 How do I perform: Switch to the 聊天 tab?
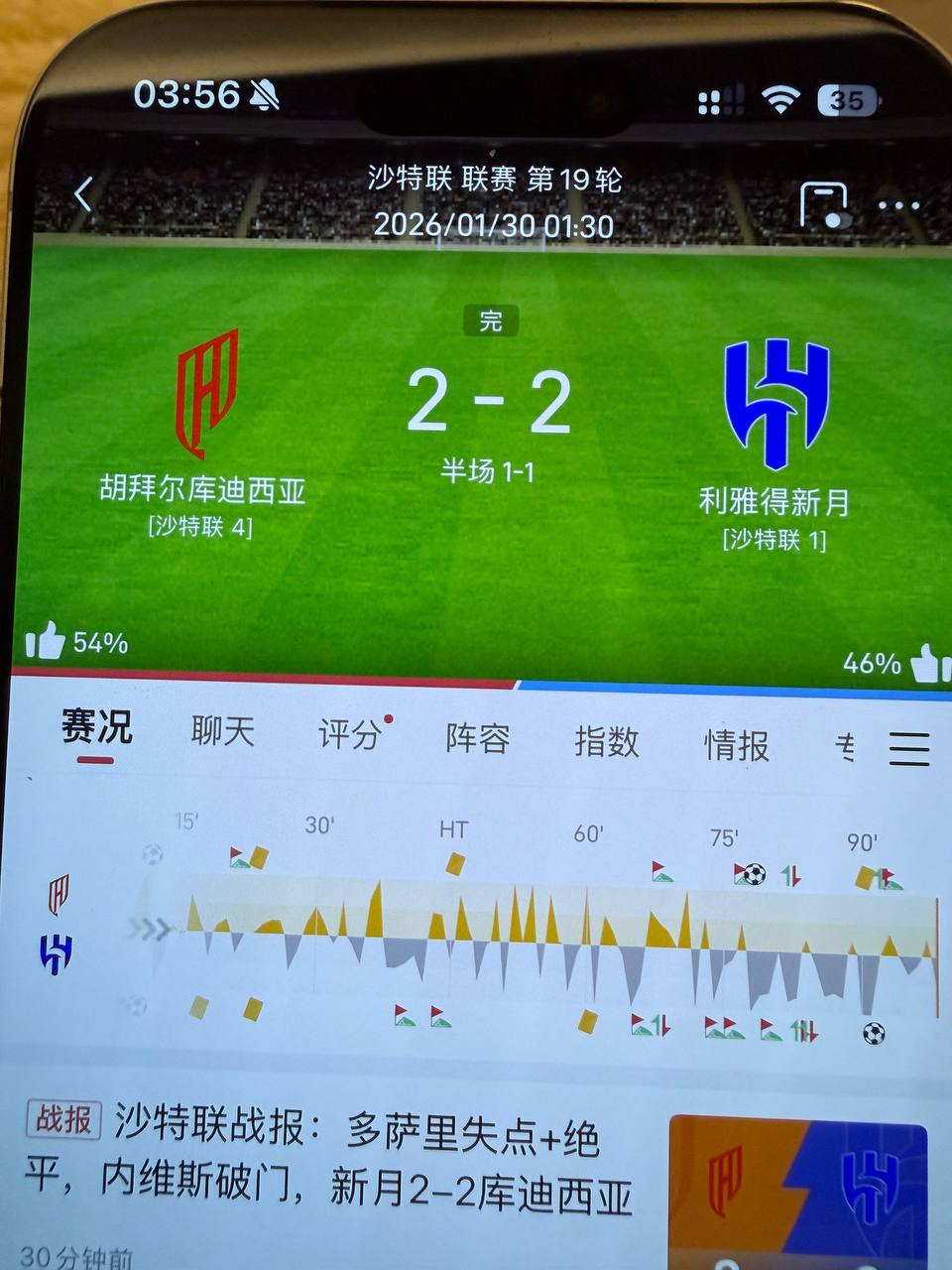pos(223,732)
